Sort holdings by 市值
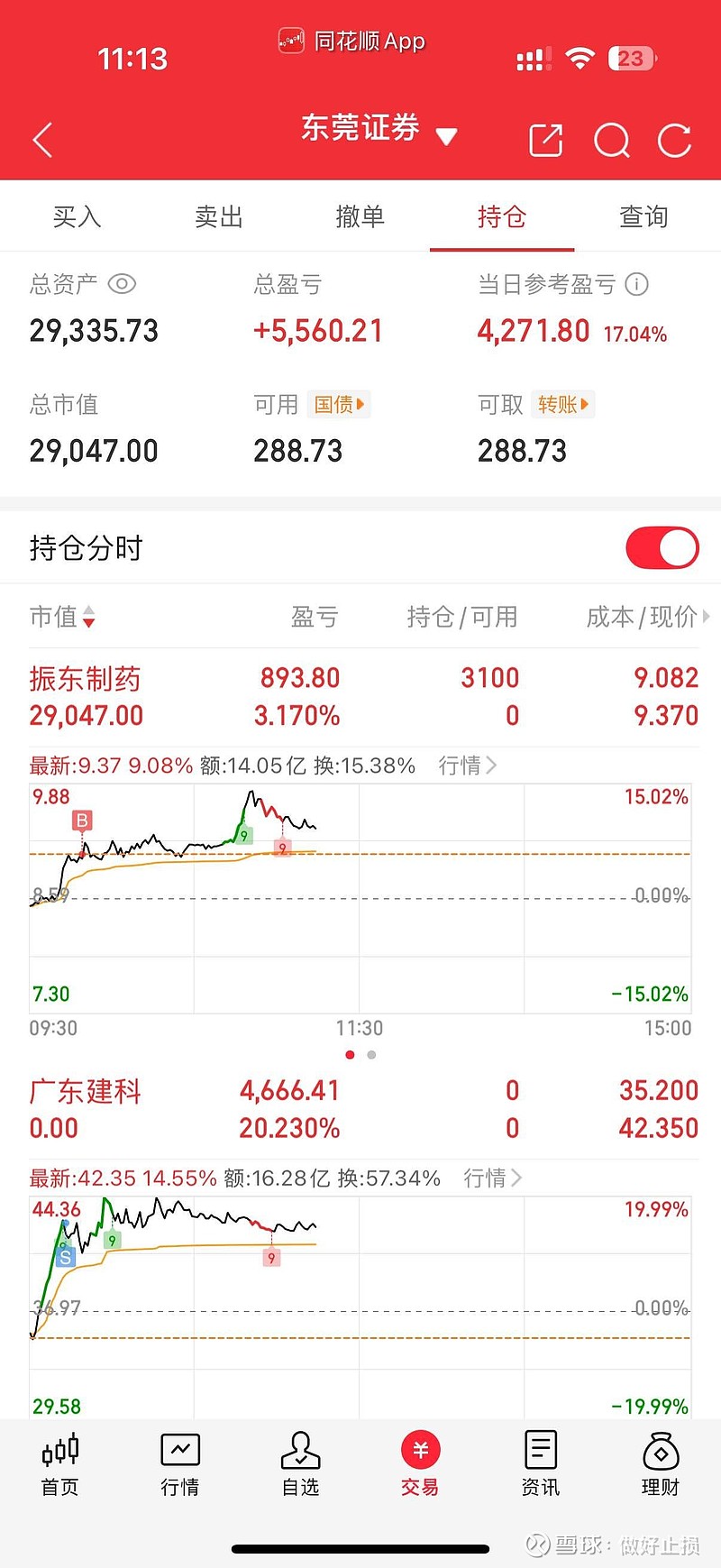This screenshot has width=721, height=1568. click(x=62, y=617)
